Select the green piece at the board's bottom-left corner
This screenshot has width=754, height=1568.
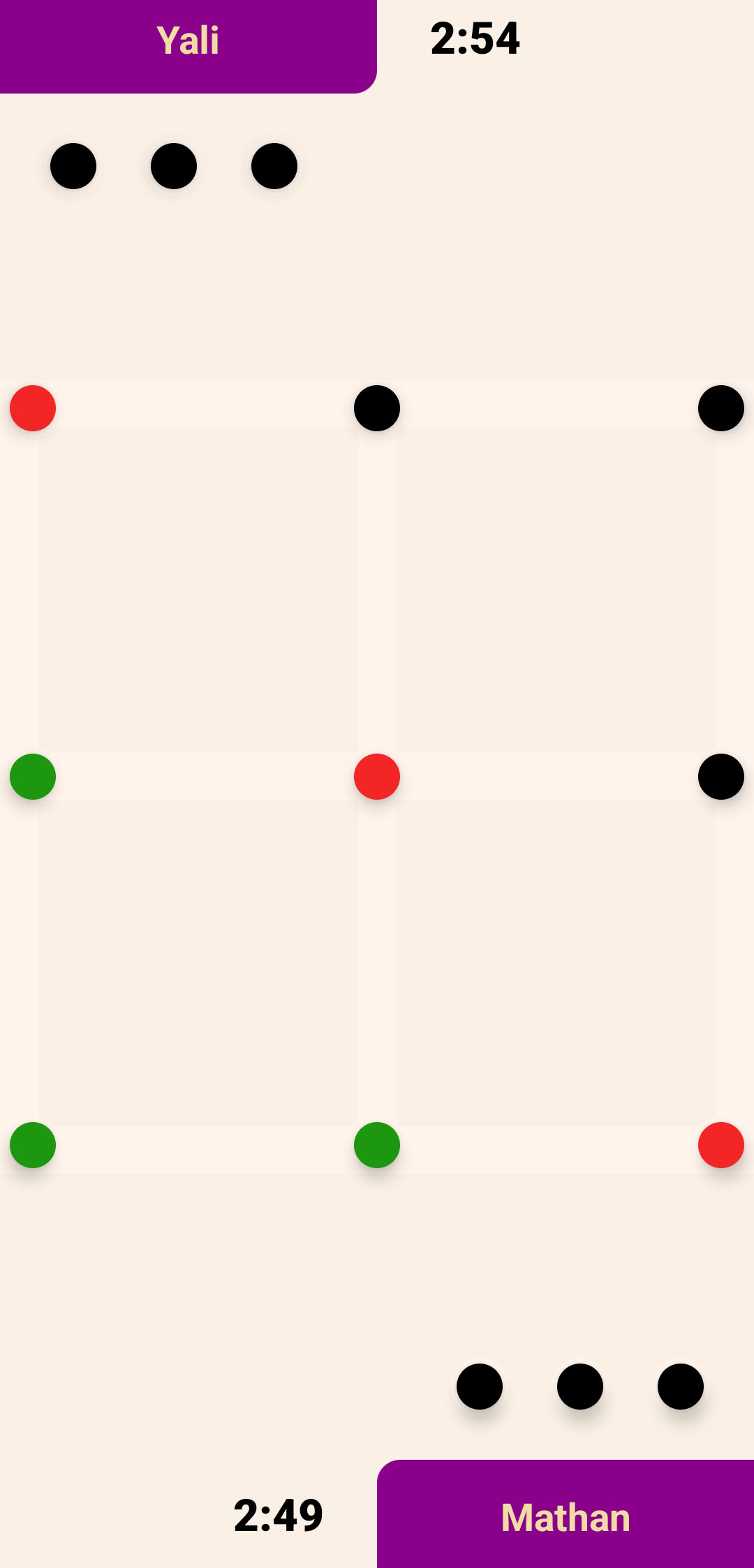coord(33,1145)
